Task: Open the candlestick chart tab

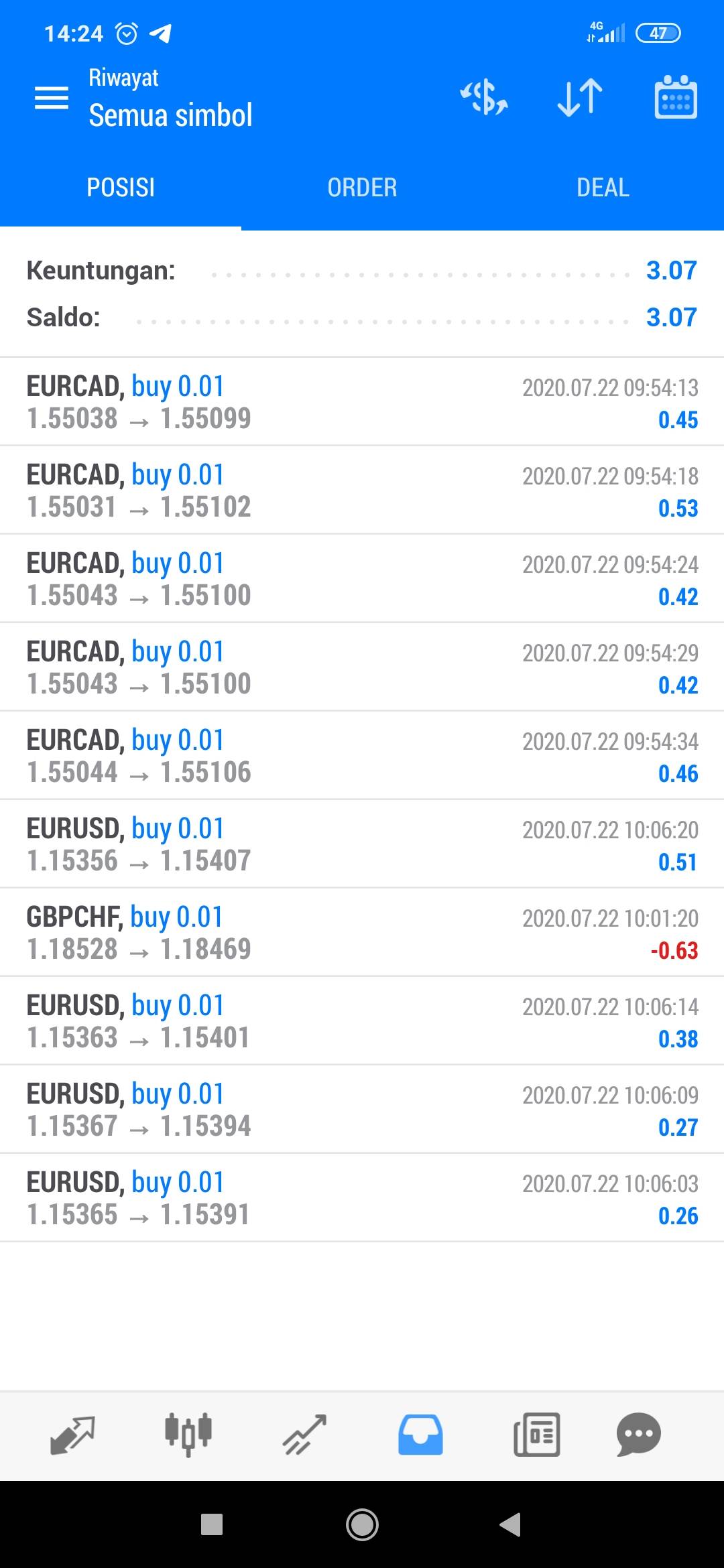Action: click(188, 1435)
